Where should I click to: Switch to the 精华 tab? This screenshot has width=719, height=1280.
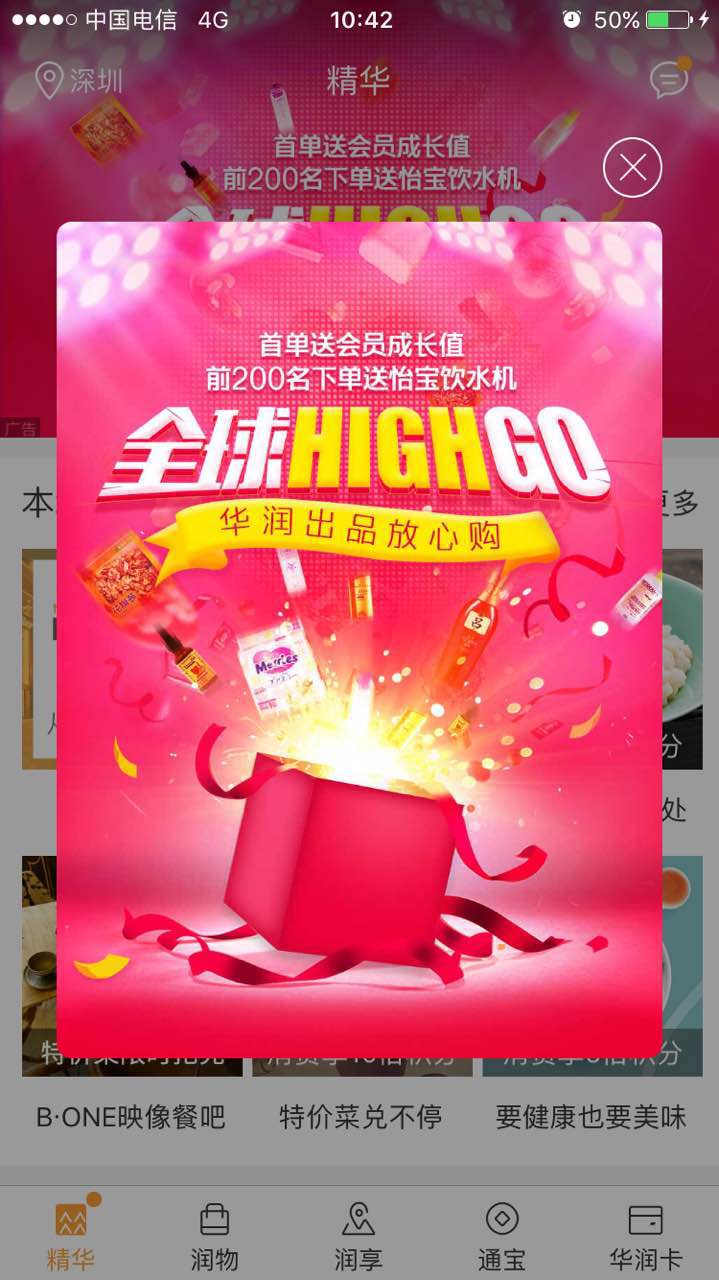pos(71,1234)
